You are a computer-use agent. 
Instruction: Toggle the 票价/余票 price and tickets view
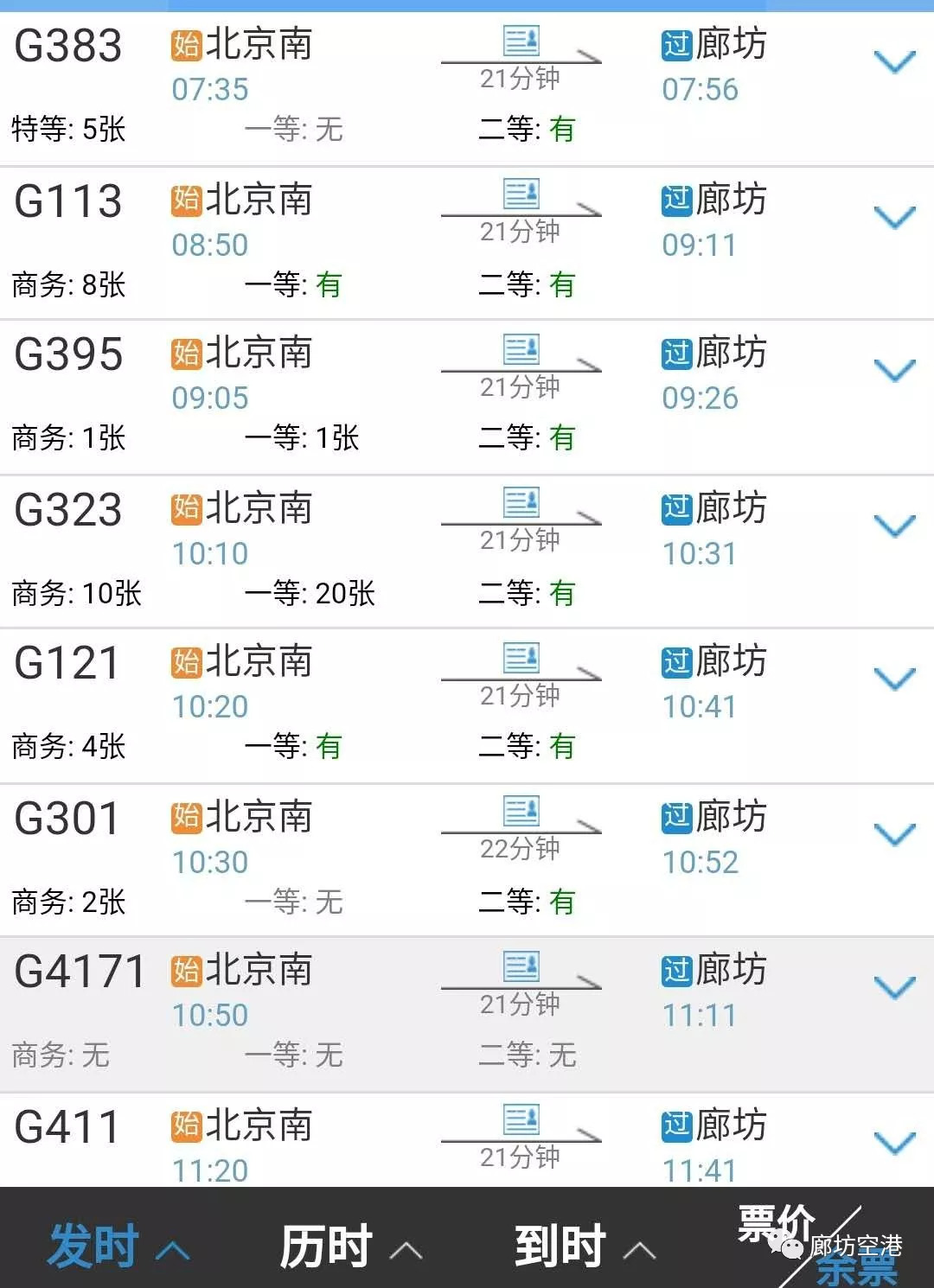coord(817,1246)
